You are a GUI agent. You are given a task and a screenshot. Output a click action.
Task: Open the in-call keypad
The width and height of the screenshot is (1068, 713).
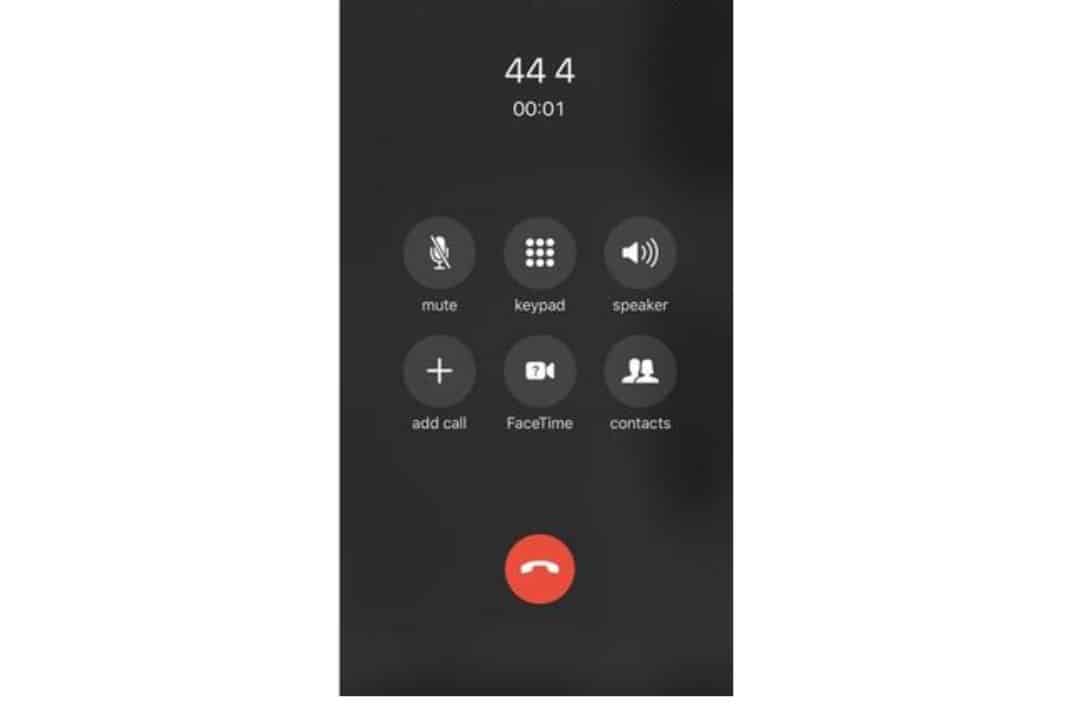(540, 254)
